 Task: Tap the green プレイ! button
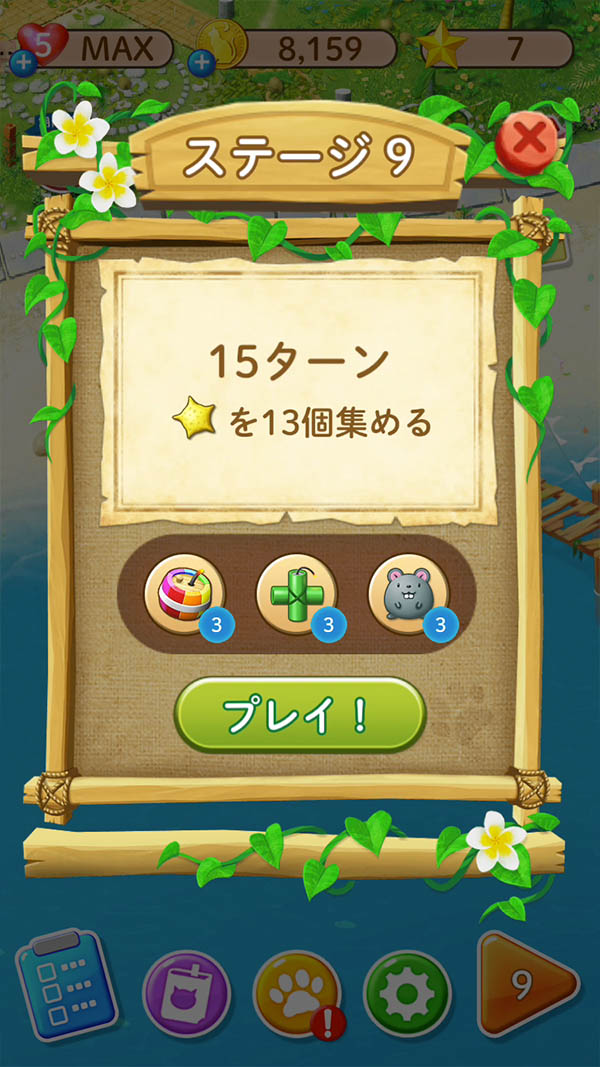(x=300, y=714)
